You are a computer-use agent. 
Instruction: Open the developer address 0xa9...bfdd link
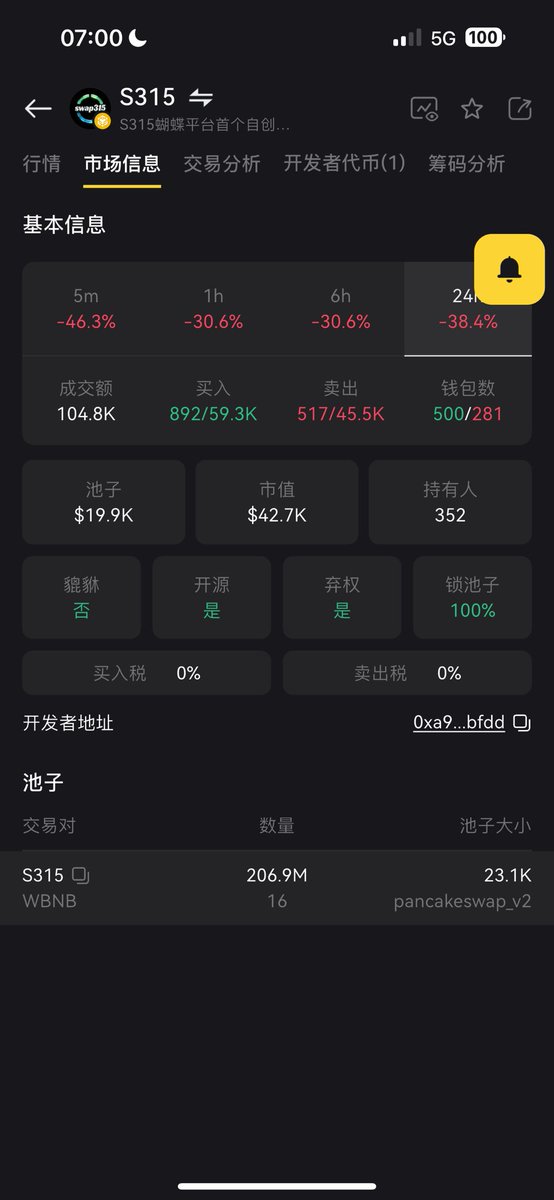pyautogui.click(x=459, y=723)
